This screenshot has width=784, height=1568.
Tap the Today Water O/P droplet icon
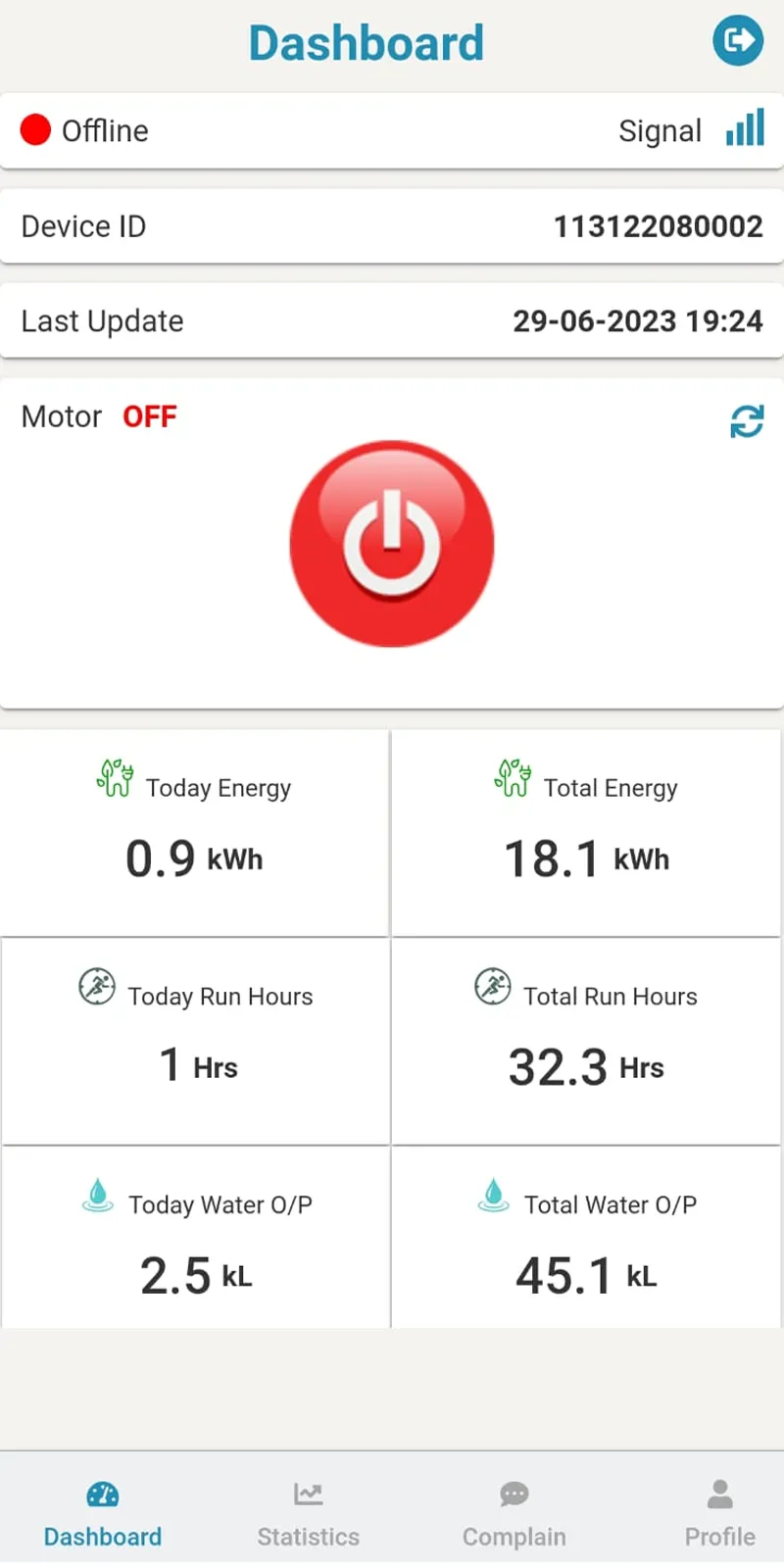tap(97, 1197)
